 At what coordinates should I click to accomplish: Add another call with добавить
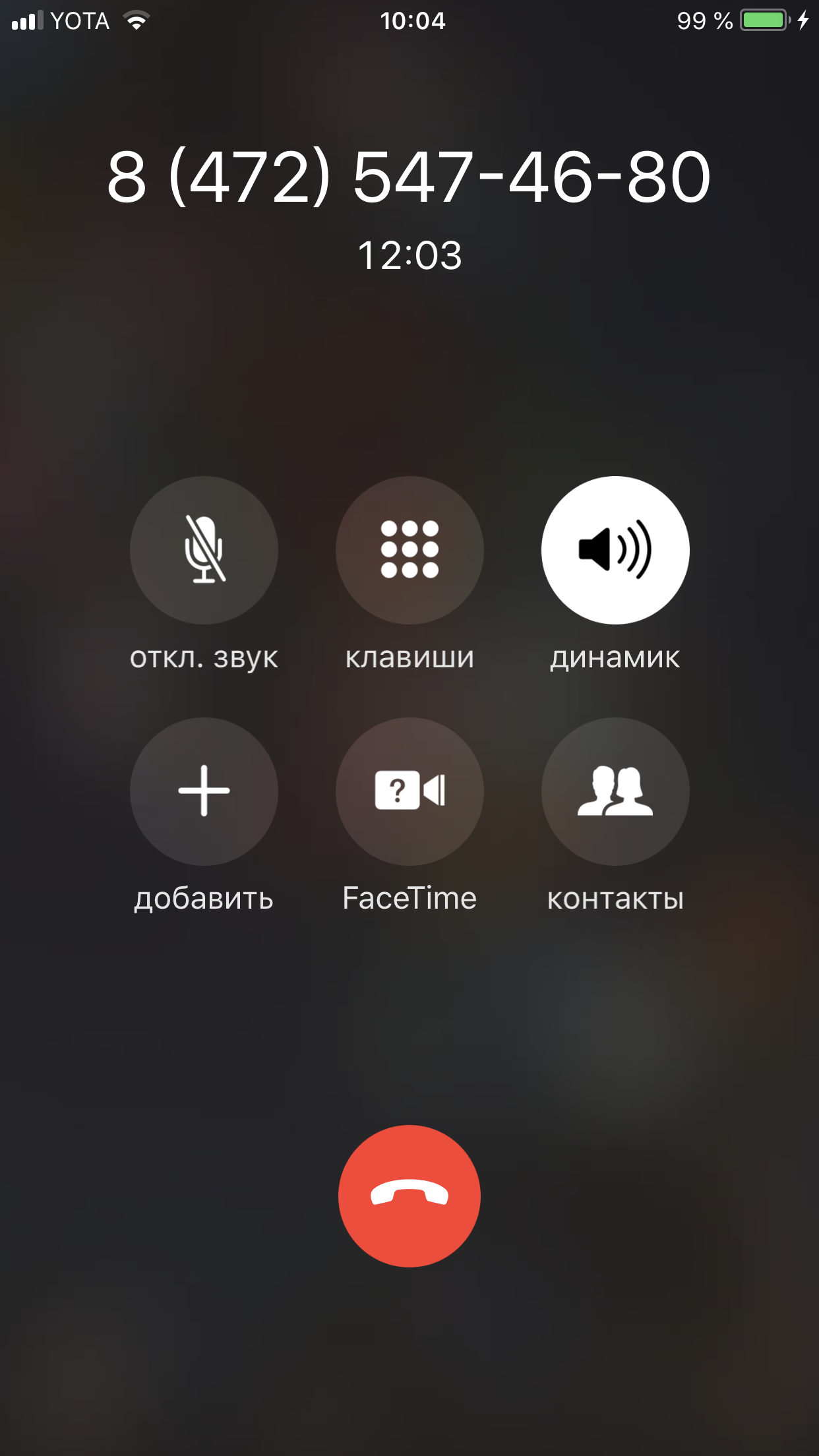tap(204, 791)
